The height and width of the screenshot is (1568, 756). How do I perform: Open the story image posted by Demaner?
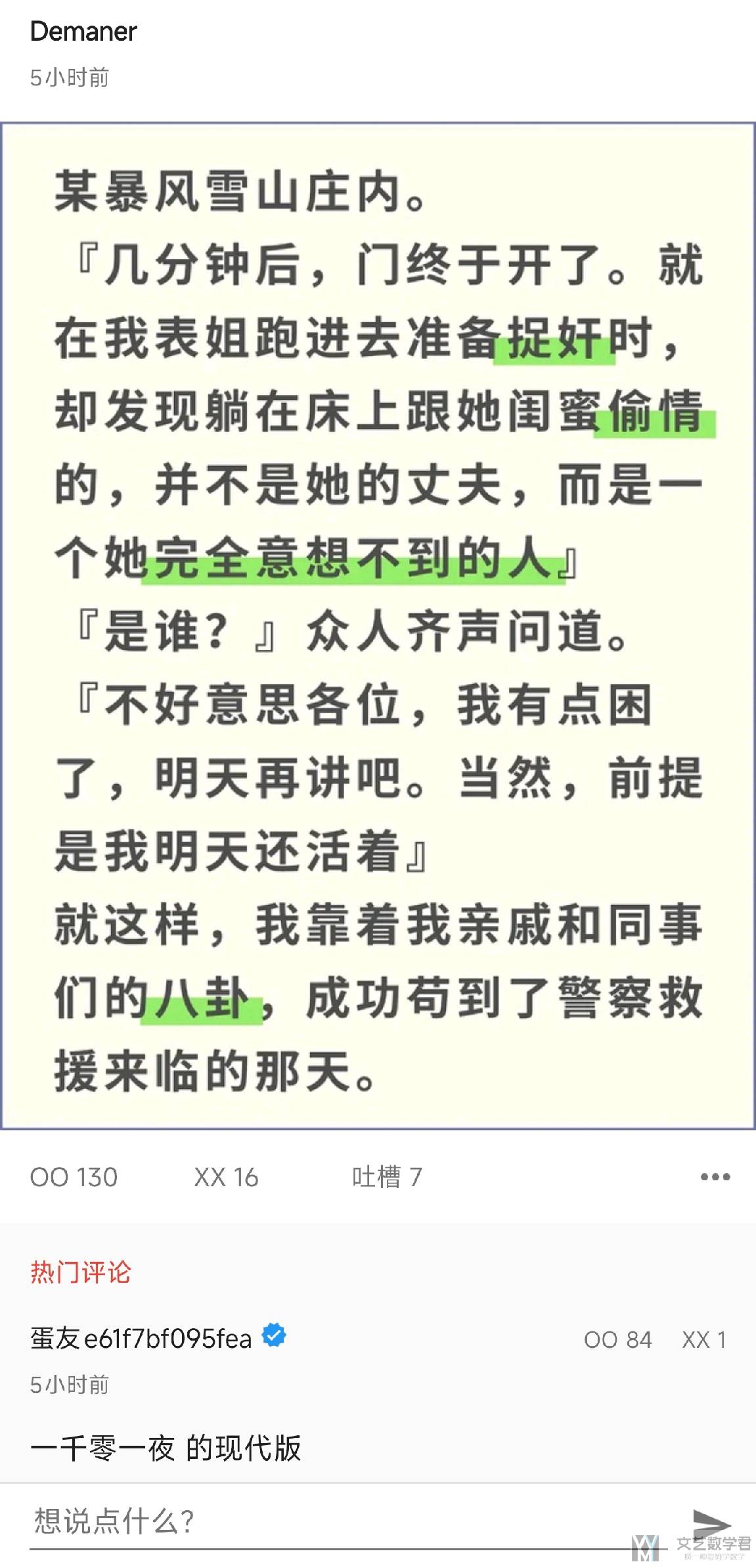coord(378,624)
